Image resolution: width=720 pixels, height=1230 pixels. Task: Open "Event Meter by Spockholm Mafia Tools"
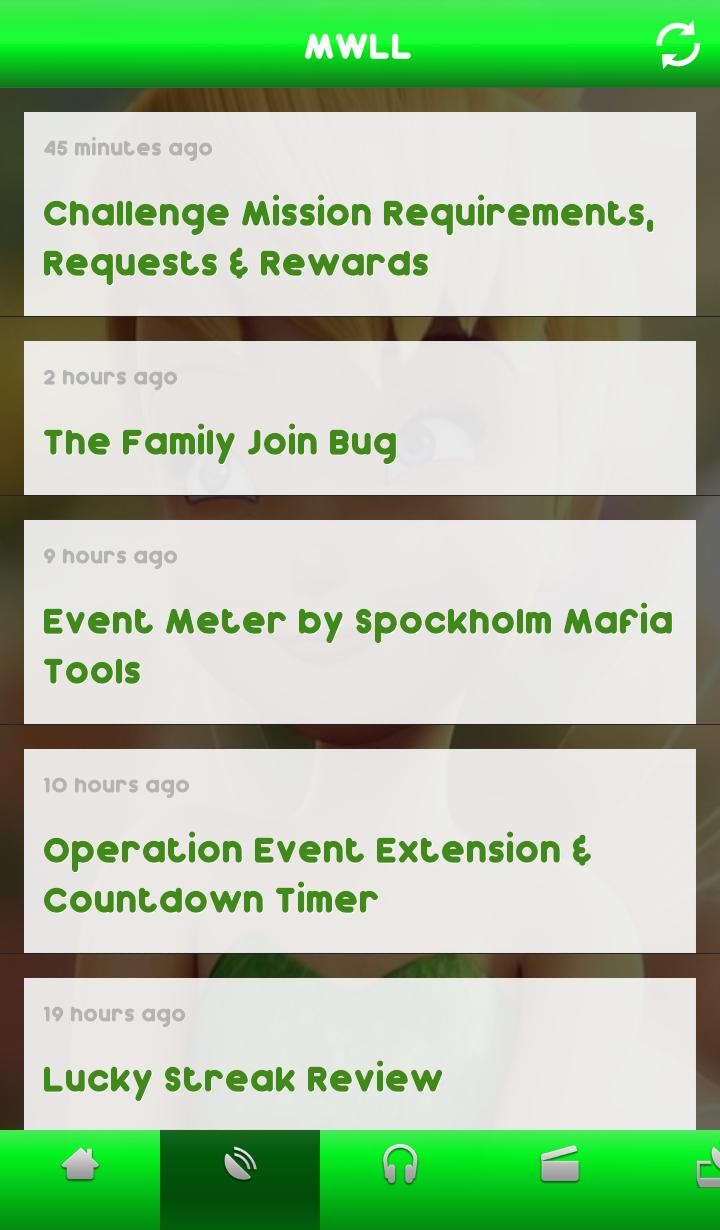pyautogui.click(x=358, y=646)
